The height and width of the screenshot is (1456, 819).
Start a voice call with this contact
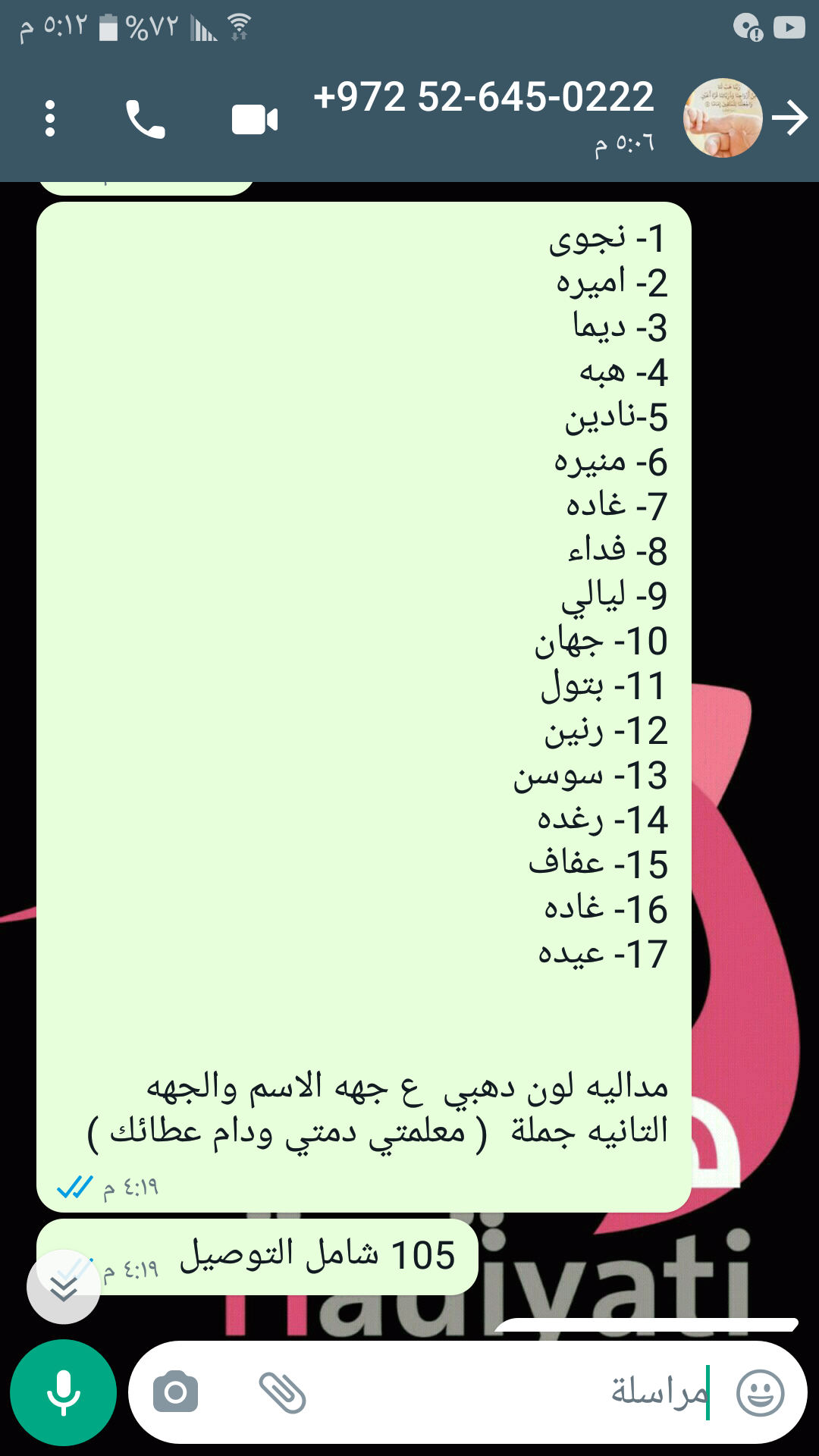click(145, 119)
